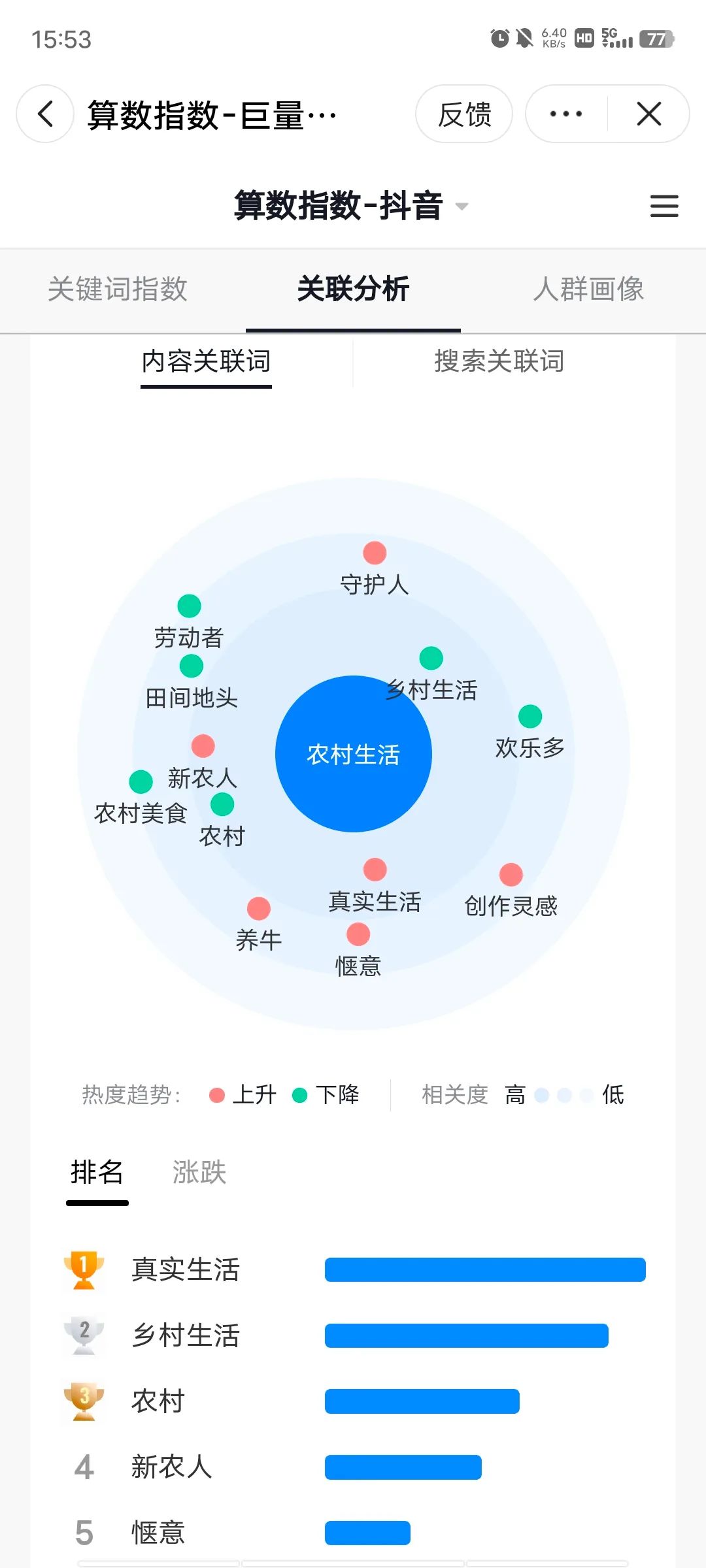This screenshot has width=706, height=1568.
Task: Open the overflow menu with three dots
Action: (x=565, y=113)
